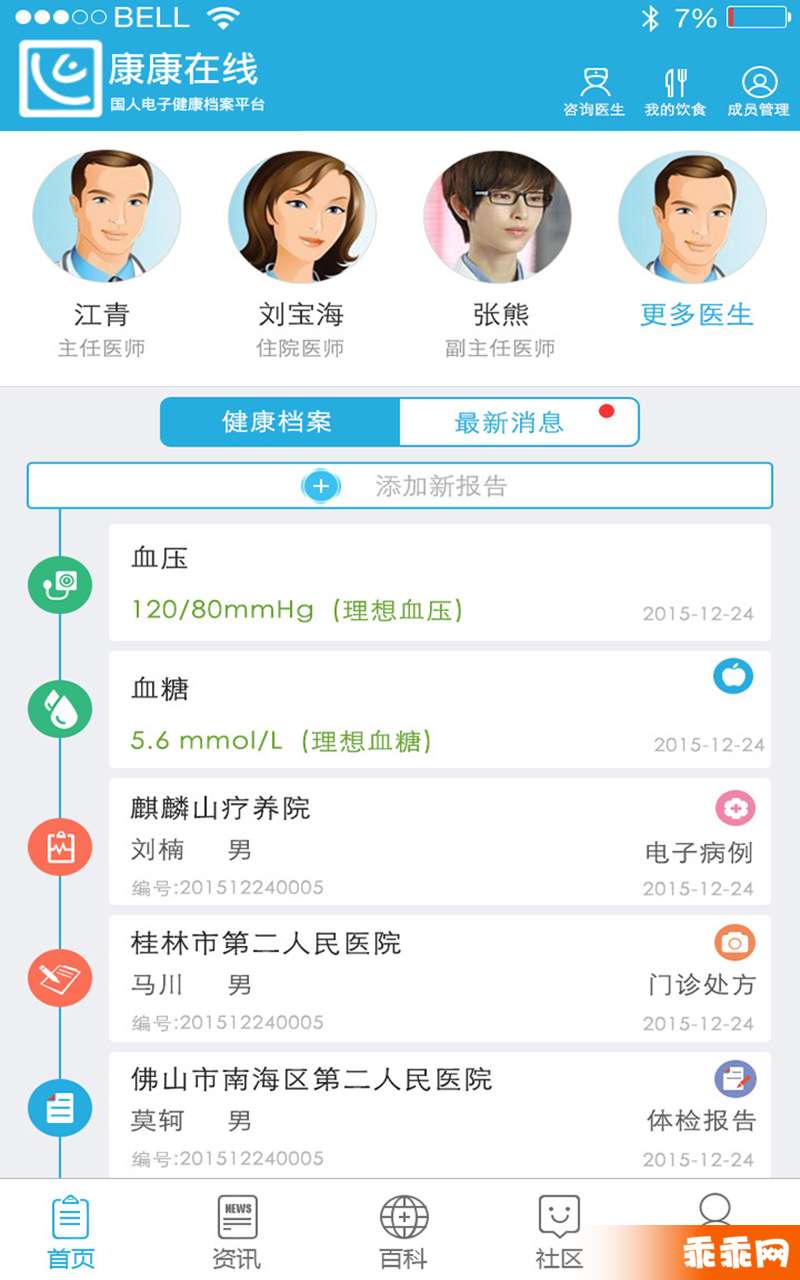Open the 社区 community section
Viewport: 800px width, 1280px height.
(x=557, y=1230)
